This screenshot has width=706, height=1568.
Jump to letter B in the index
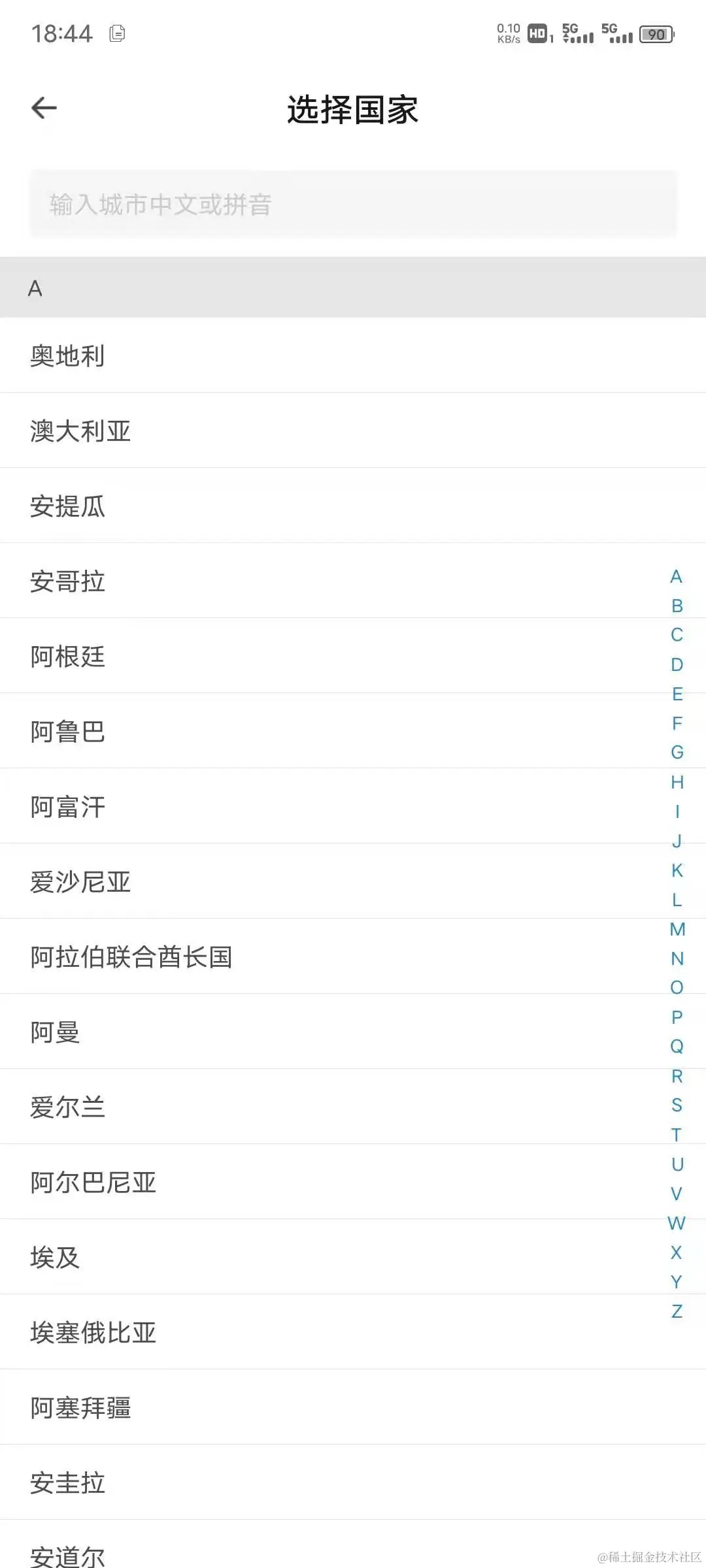pos(677,606)
